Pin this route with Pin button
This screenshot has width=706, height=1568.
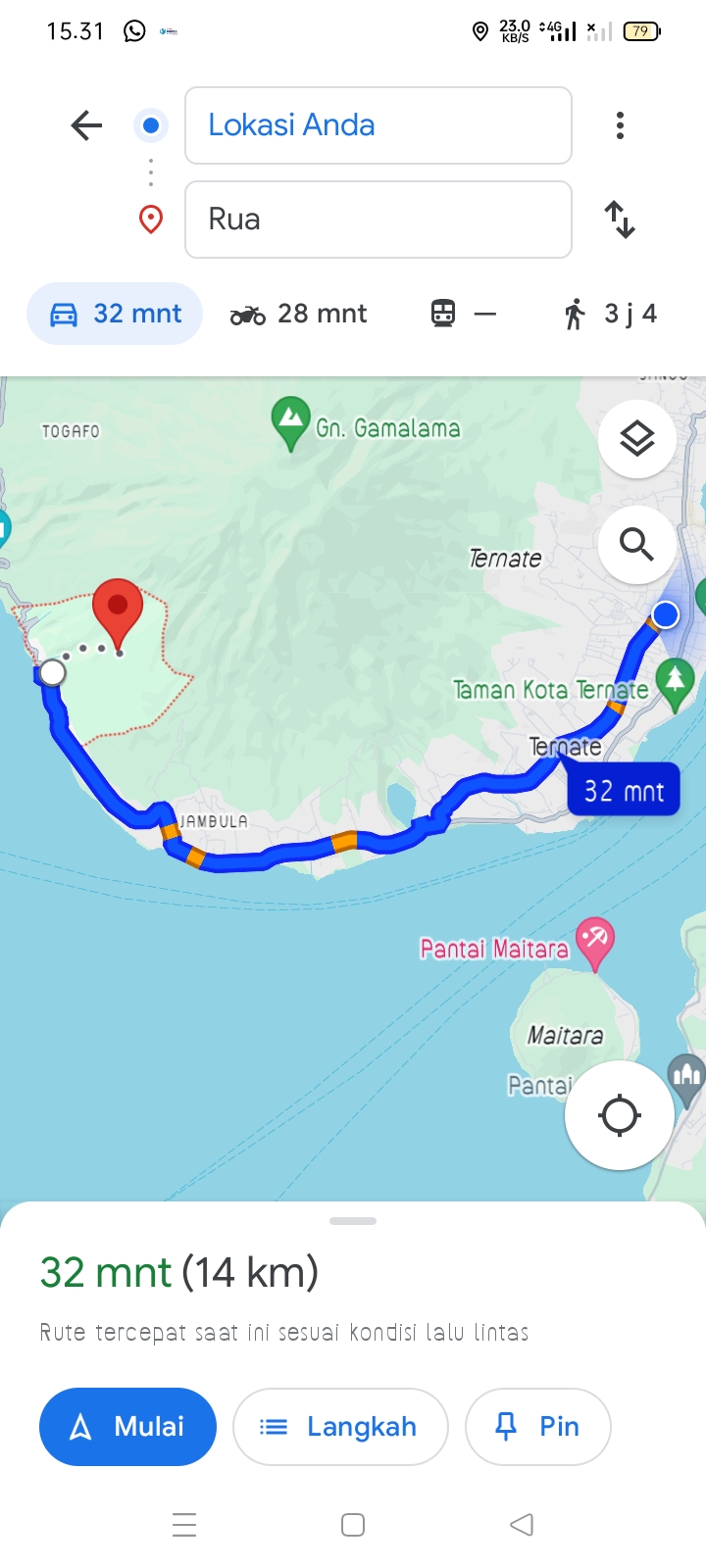point(538,1427)
